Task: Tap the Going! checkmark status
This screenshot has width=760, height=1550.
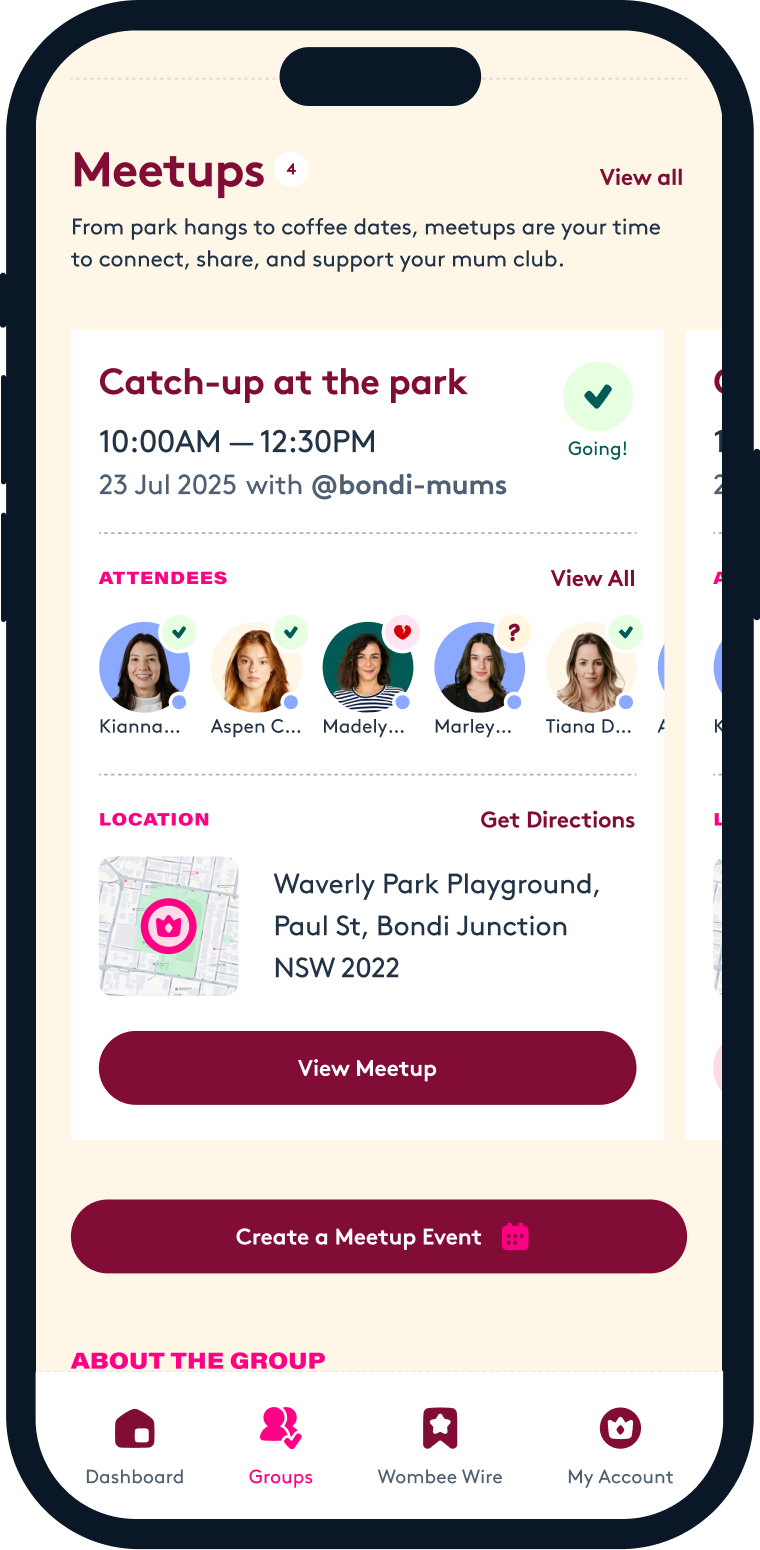Action: pyautogui.click(x=598, y=398)
